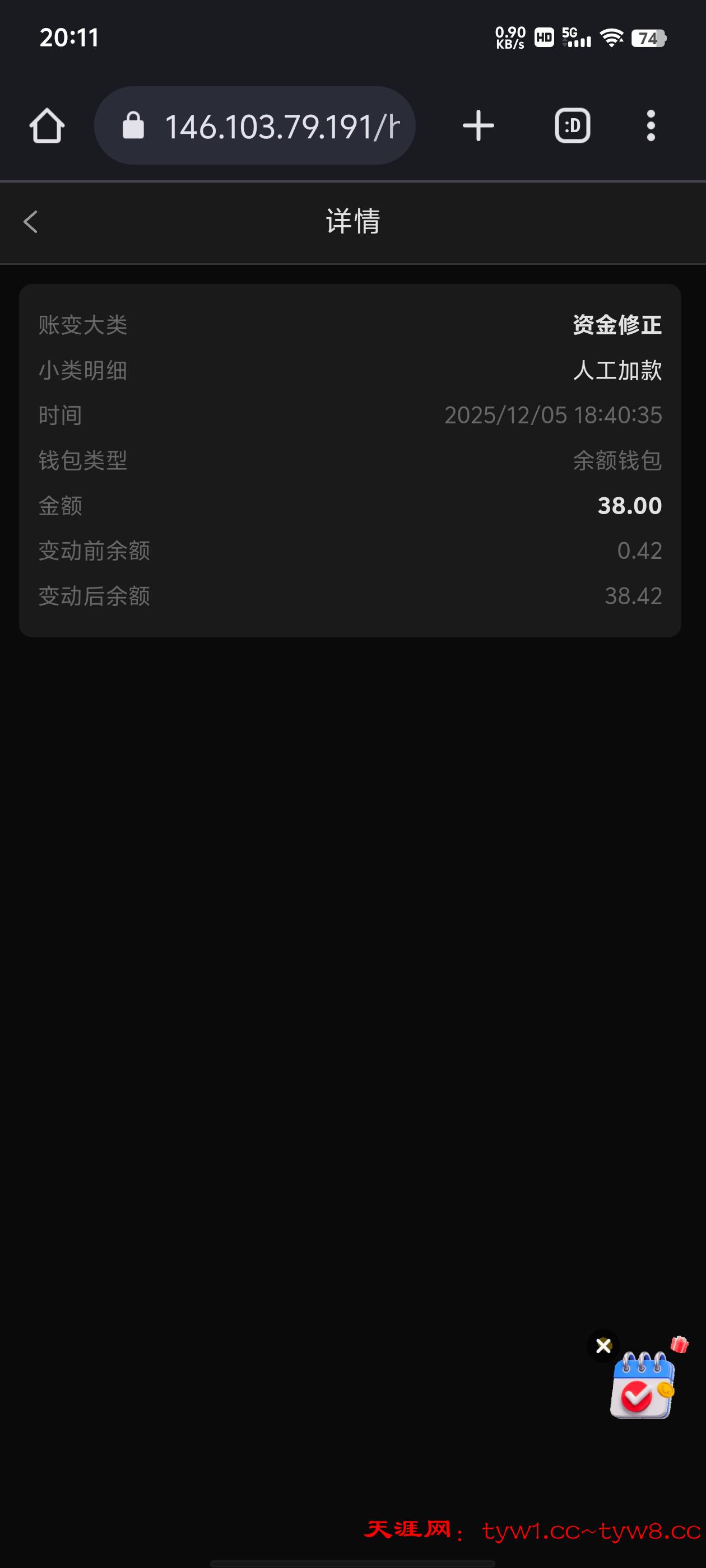Open the browser overflow menu
706x1568 pixels.
(x=651, y=126)
